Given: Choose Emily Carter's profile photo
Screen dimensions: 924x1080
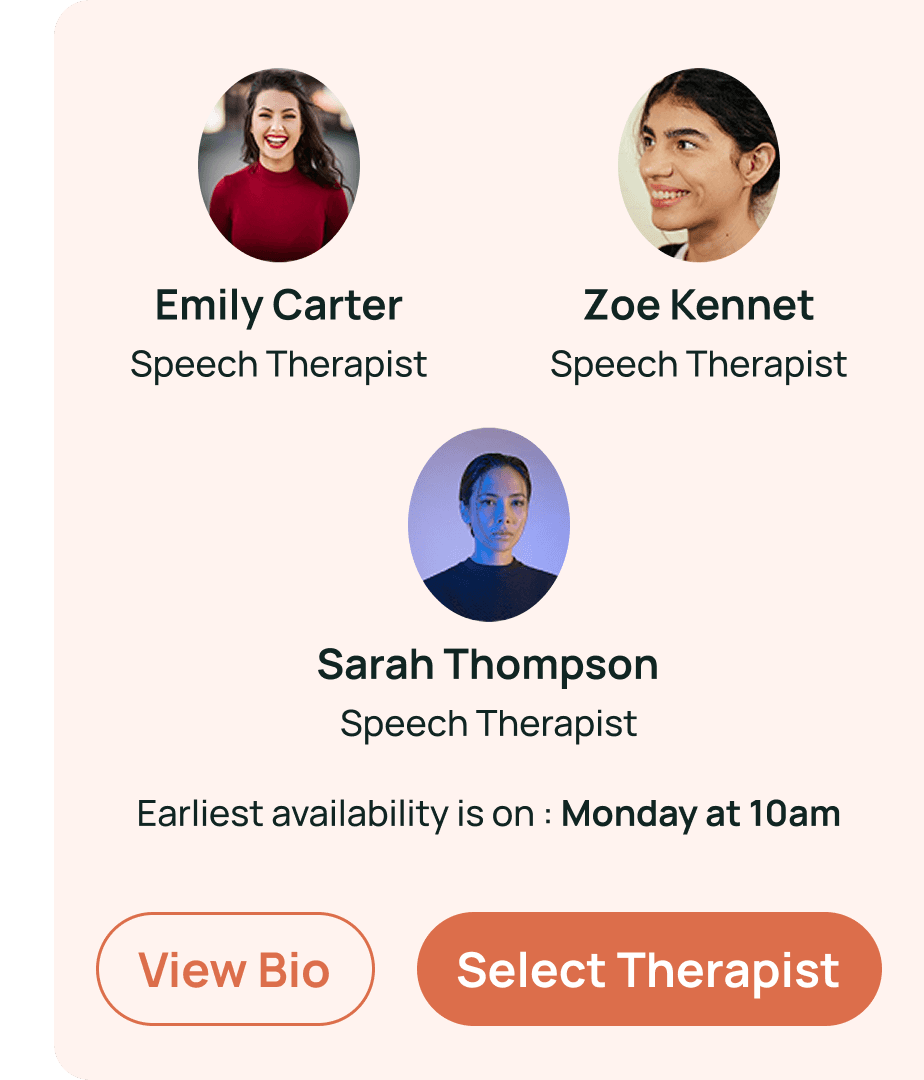Looking at the screenshot, I should pos(279,165).
